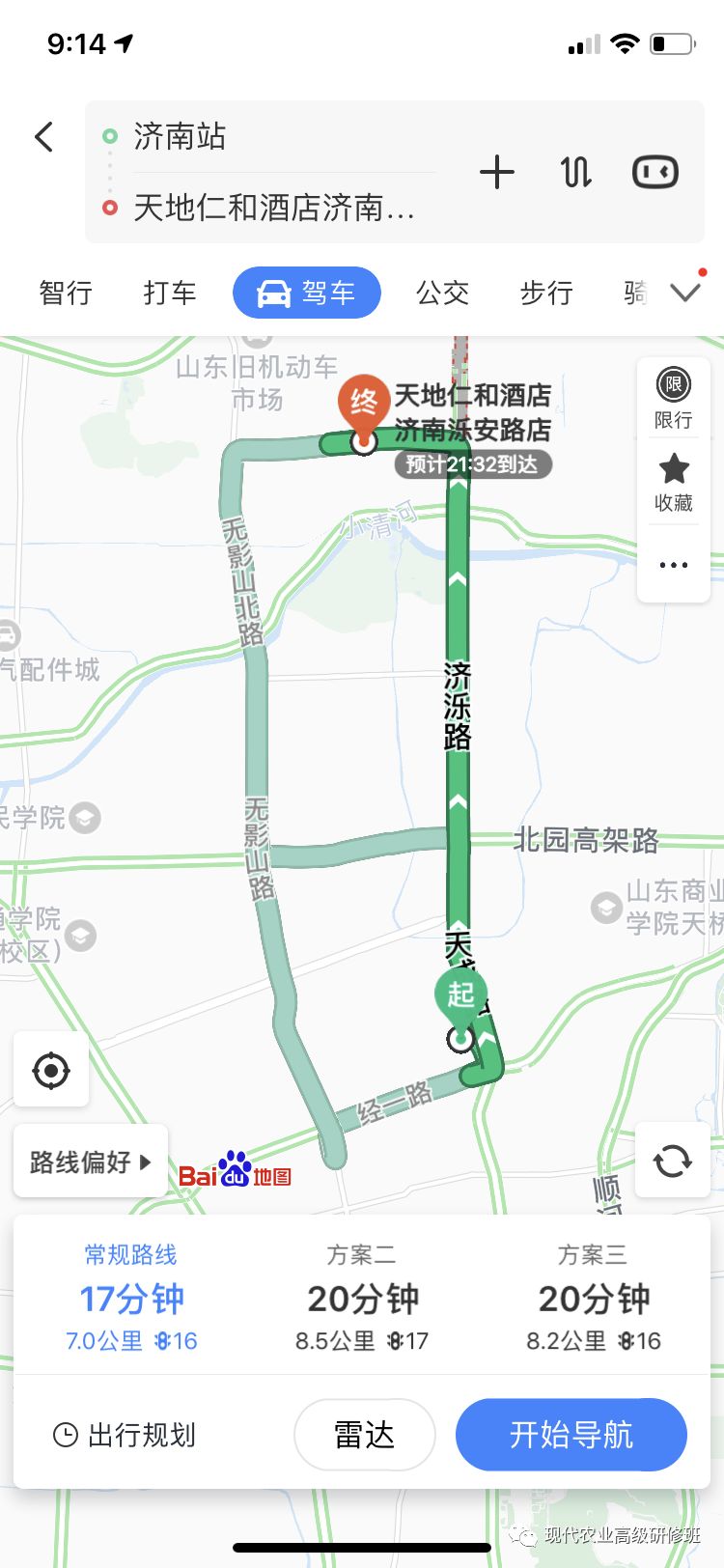This screenshot has width=724, height=1568.
Task: Switch to the 公交 transit tab
Action: 442,293
